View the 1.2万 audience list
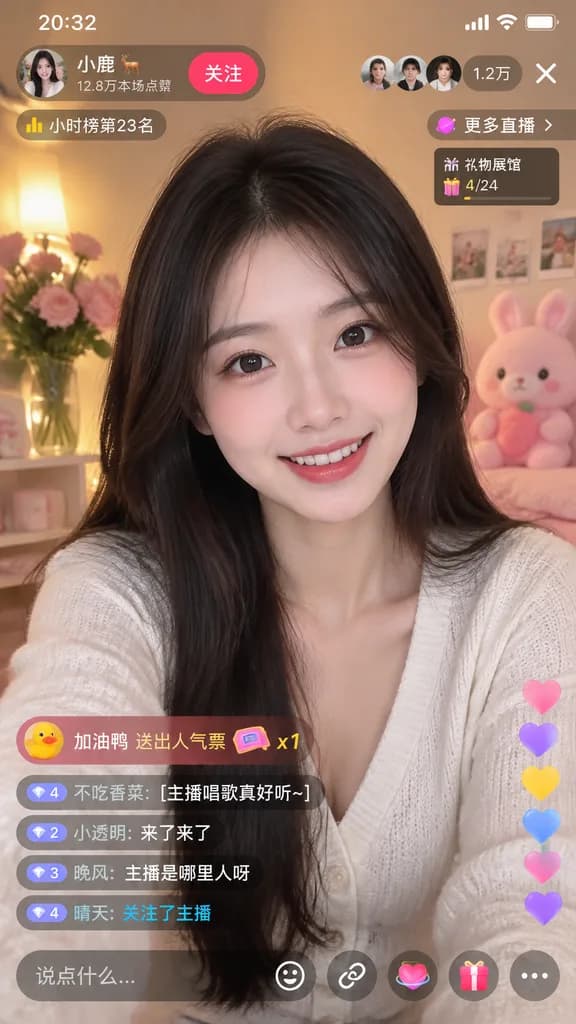This screenshot has width=576, height=1024. point(492,73)
